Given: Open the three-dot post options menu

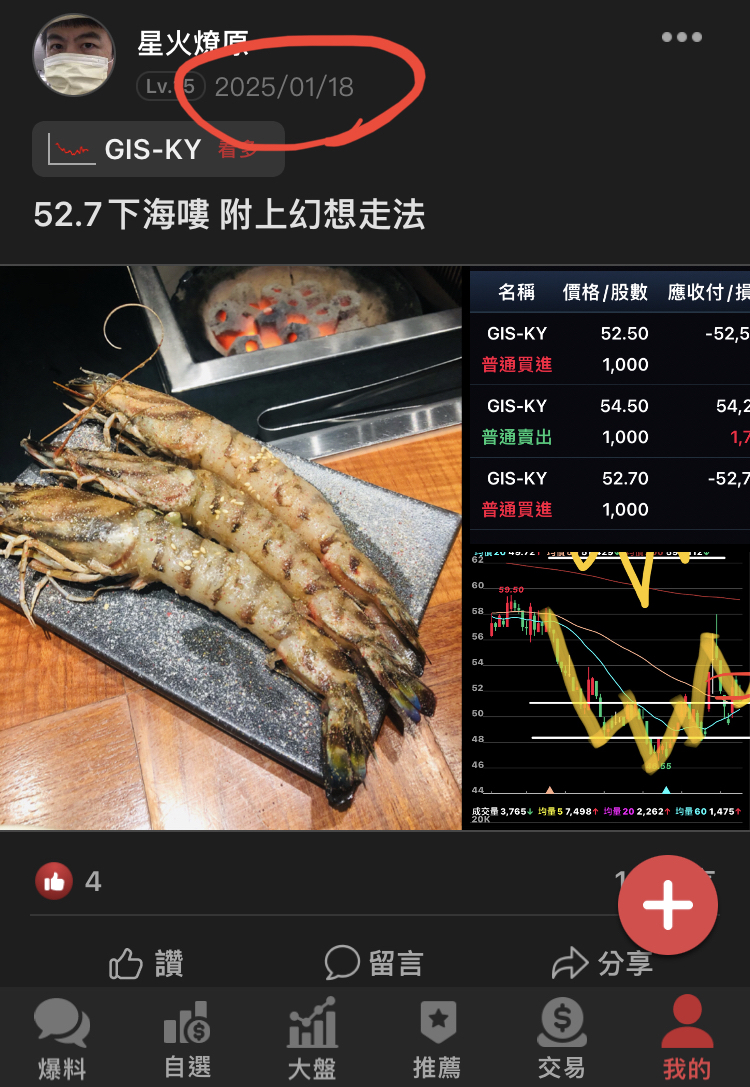Looking at the screenshot, I should coord(682,37).
